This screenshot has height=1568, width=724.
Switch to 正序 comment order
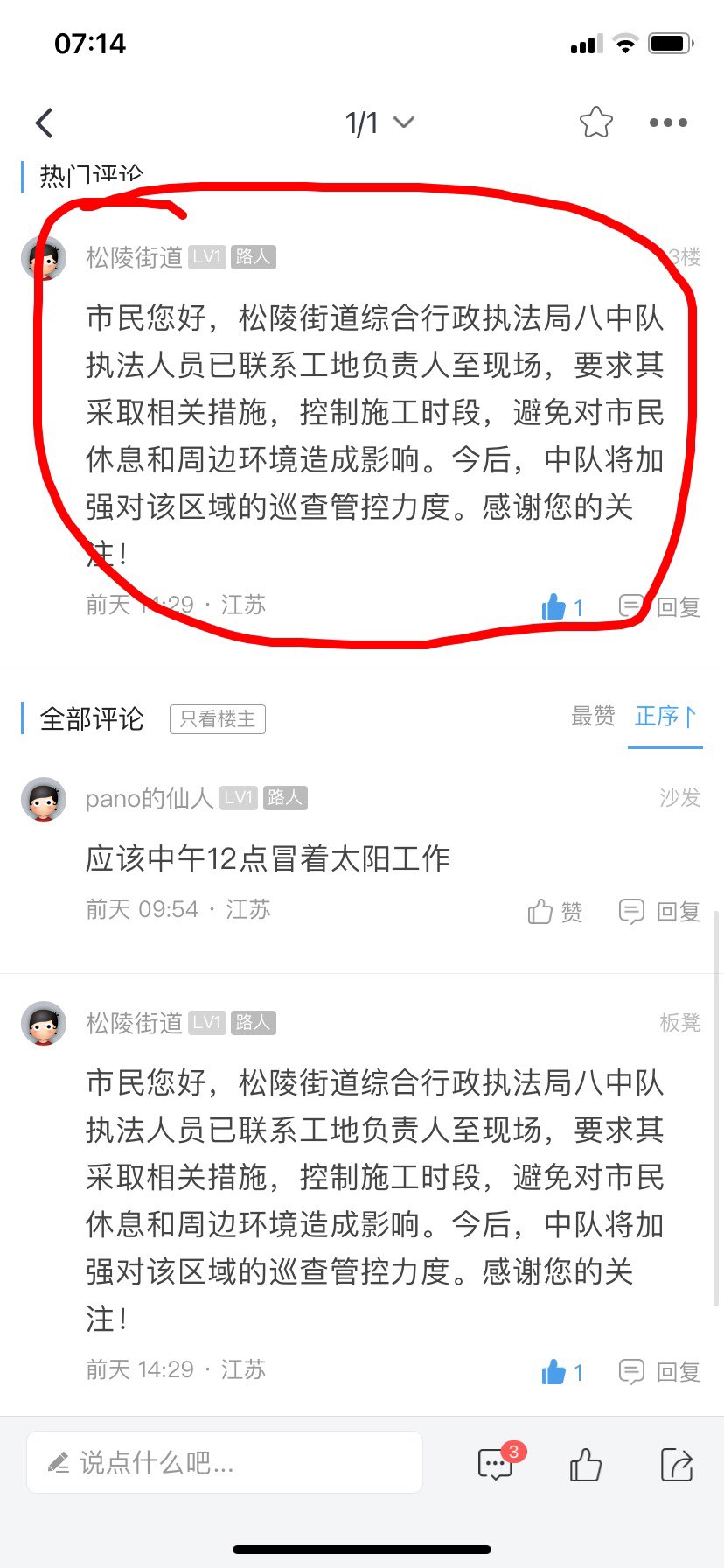click(665, 717)
